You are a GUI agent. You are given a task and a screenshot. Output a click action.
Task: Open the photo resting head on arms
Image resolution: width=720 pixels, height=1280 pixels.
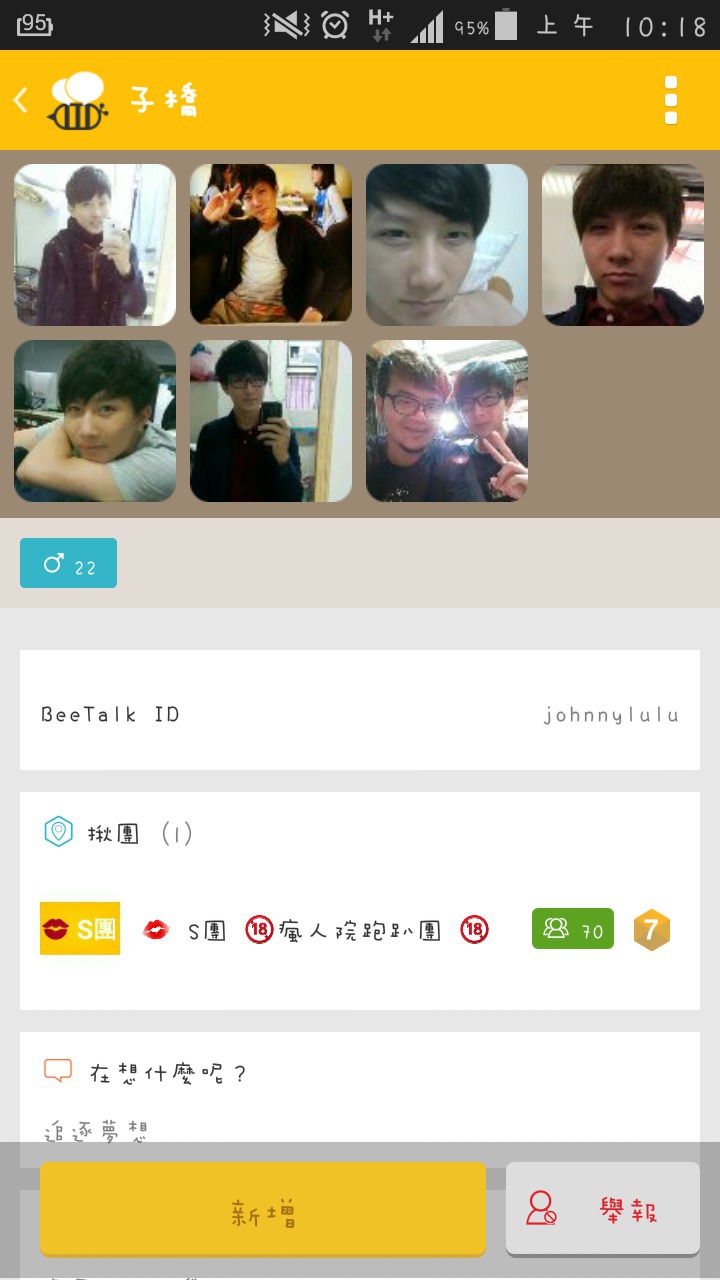point(95,421)
